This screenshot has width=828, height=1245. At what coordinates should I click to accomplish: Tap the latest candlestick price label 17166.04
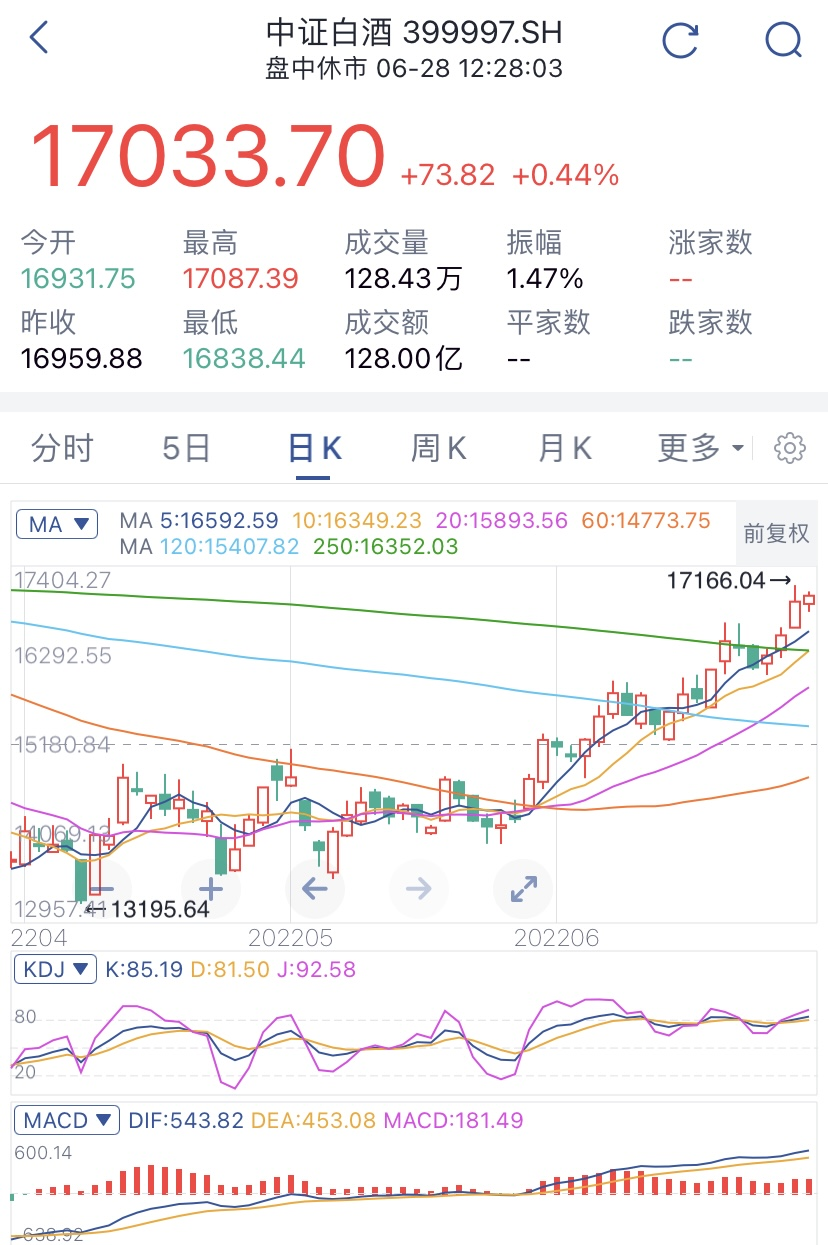(716, 580)
